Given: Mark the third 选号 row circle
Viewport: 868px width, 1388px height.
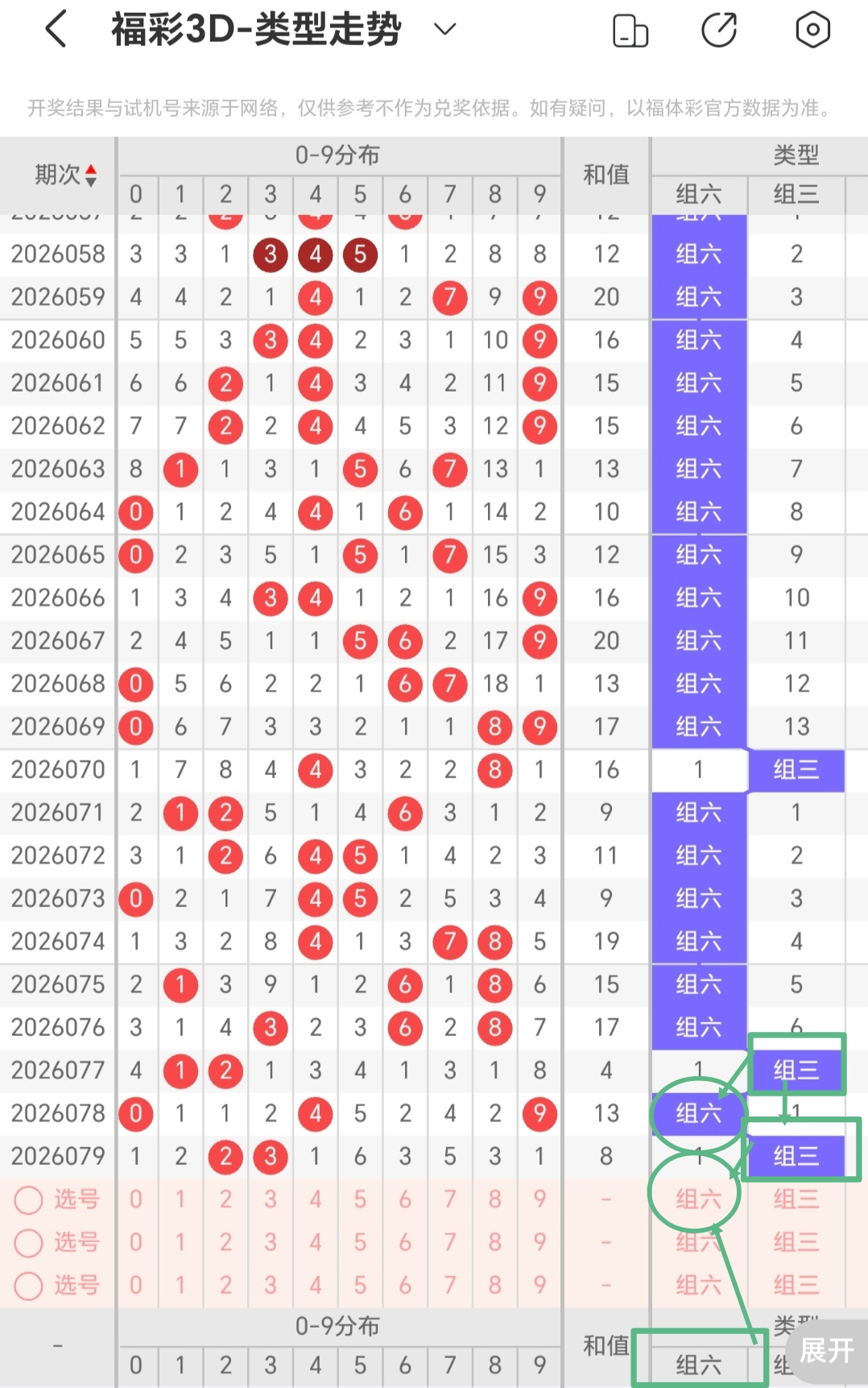Looking at the screenshot, I should (x=29, y=1286).
